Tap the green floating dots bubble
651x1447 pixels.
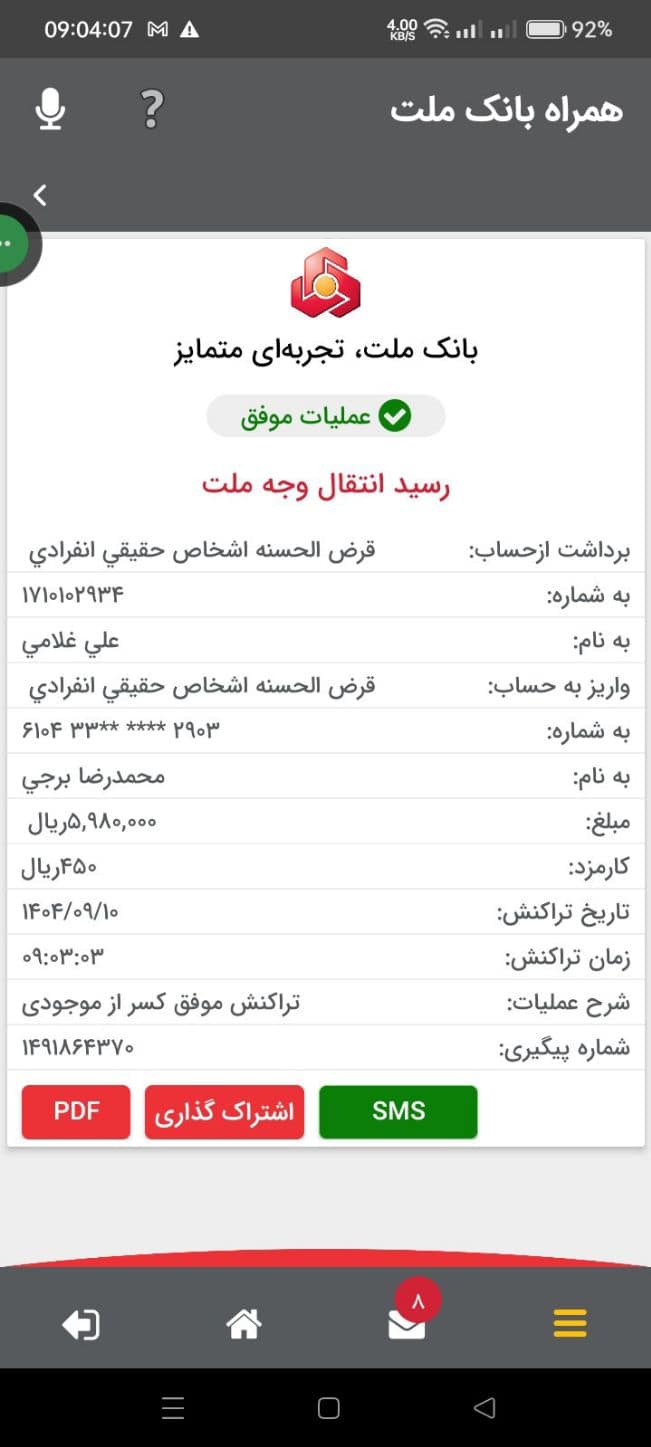[x=14, y=243]
